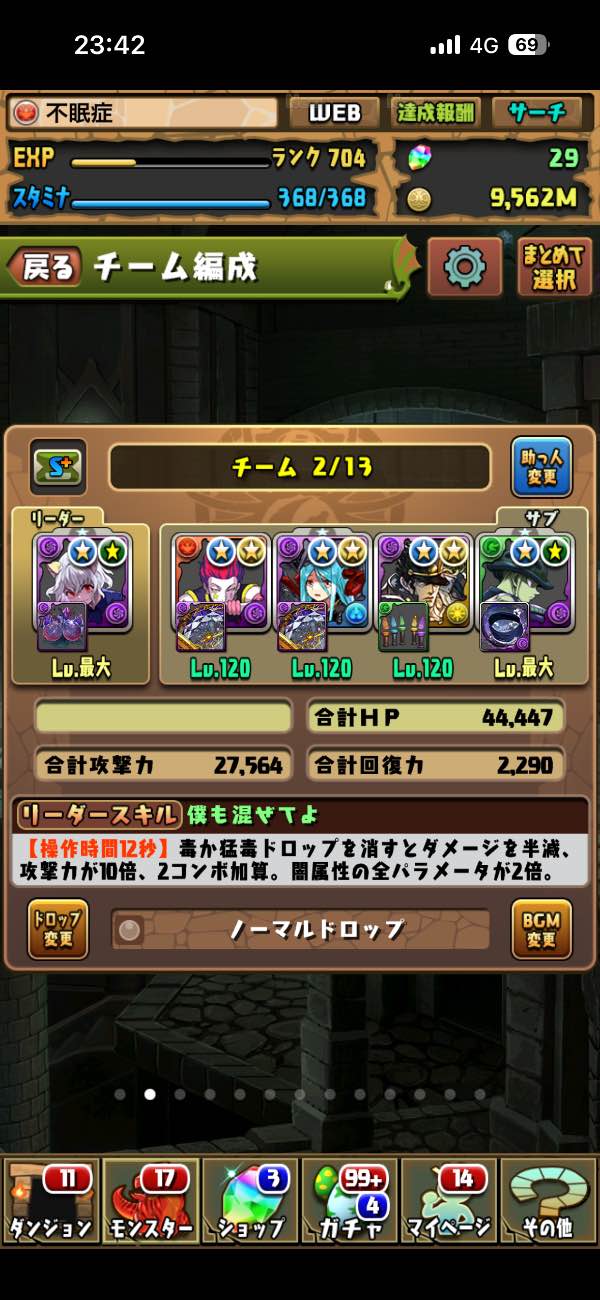Tap the 助っ人変更 helper change button
This screenshot has width=600, height=1300.
point(541,467)
